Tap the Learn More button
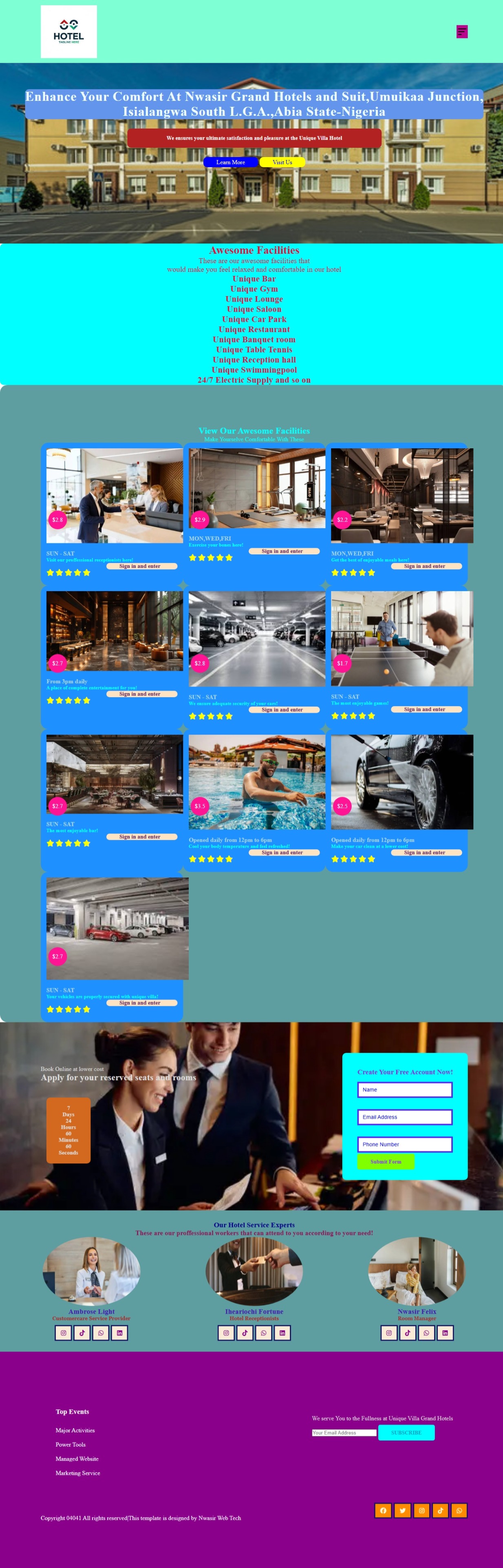503x1568 pixels. click(231, 162)
